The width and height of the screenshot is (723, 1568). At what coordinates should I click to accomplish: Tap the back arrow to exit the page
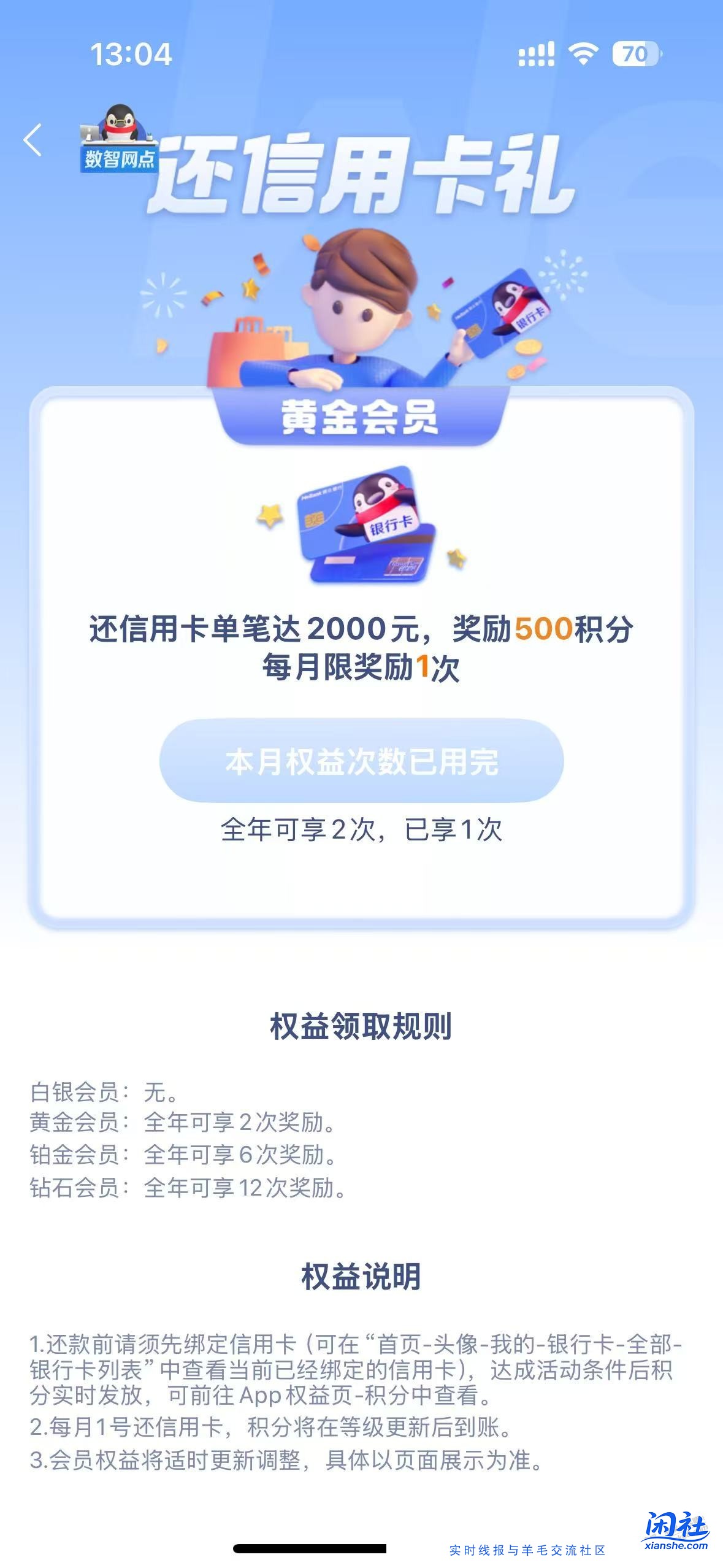[x=34, y=140]
